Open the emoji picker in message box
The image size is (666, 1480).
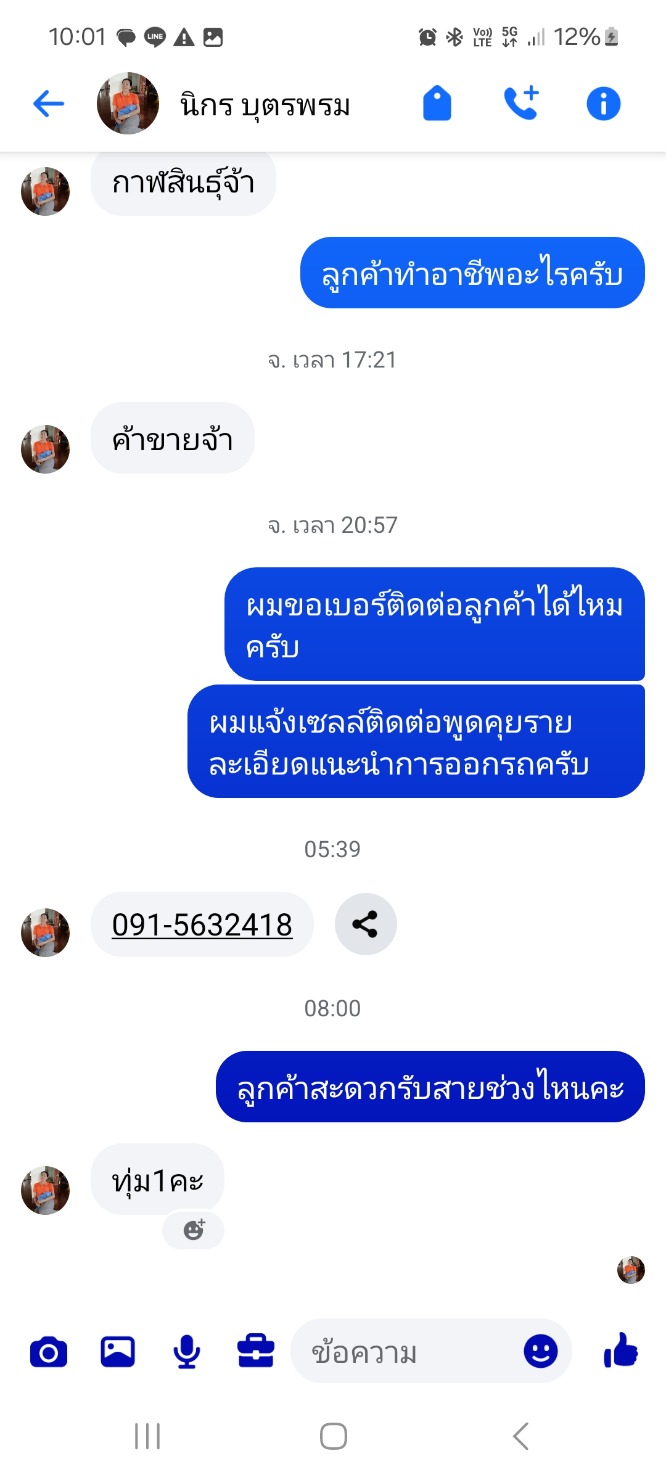541,1353
